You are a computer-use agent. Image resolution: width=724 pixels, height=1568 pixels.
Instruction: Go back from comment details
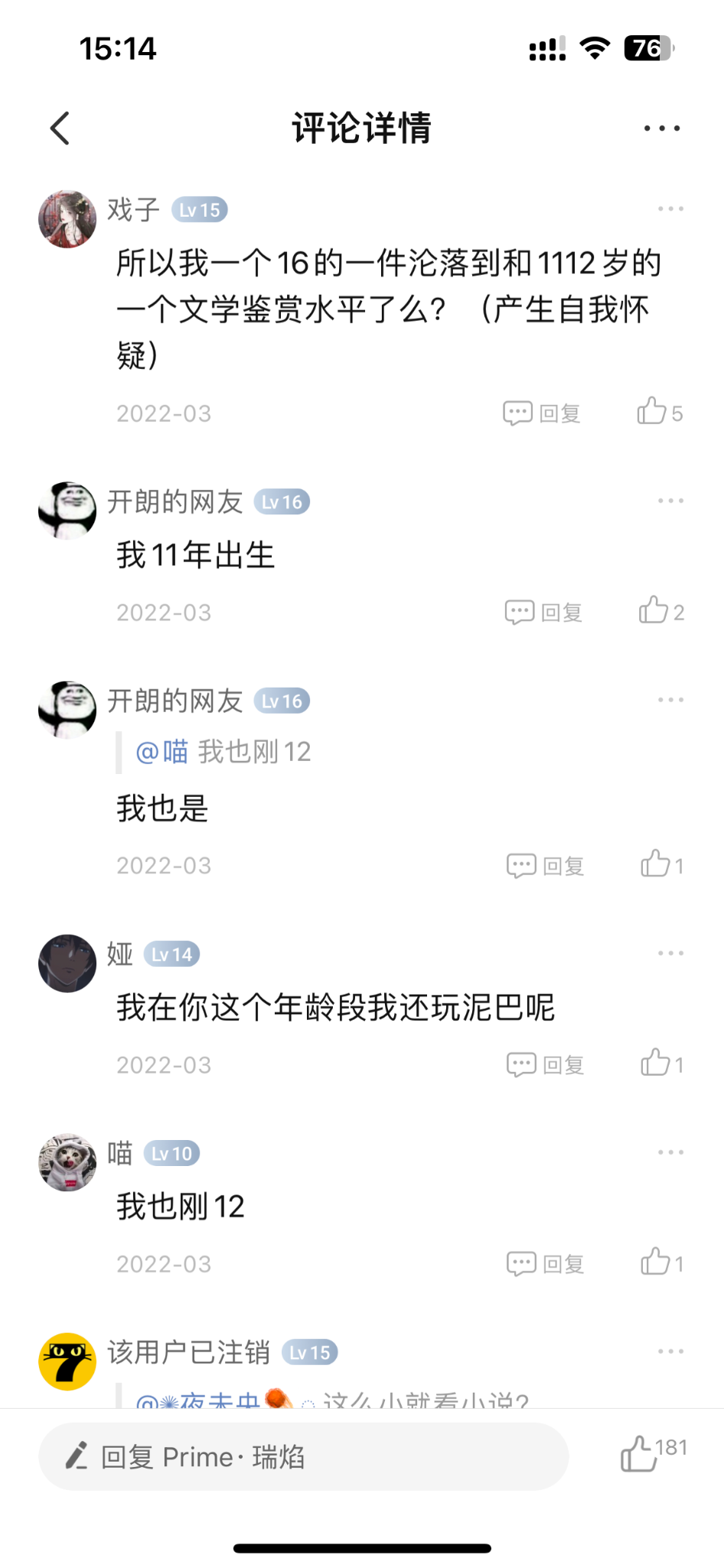(x=60, y=128)
